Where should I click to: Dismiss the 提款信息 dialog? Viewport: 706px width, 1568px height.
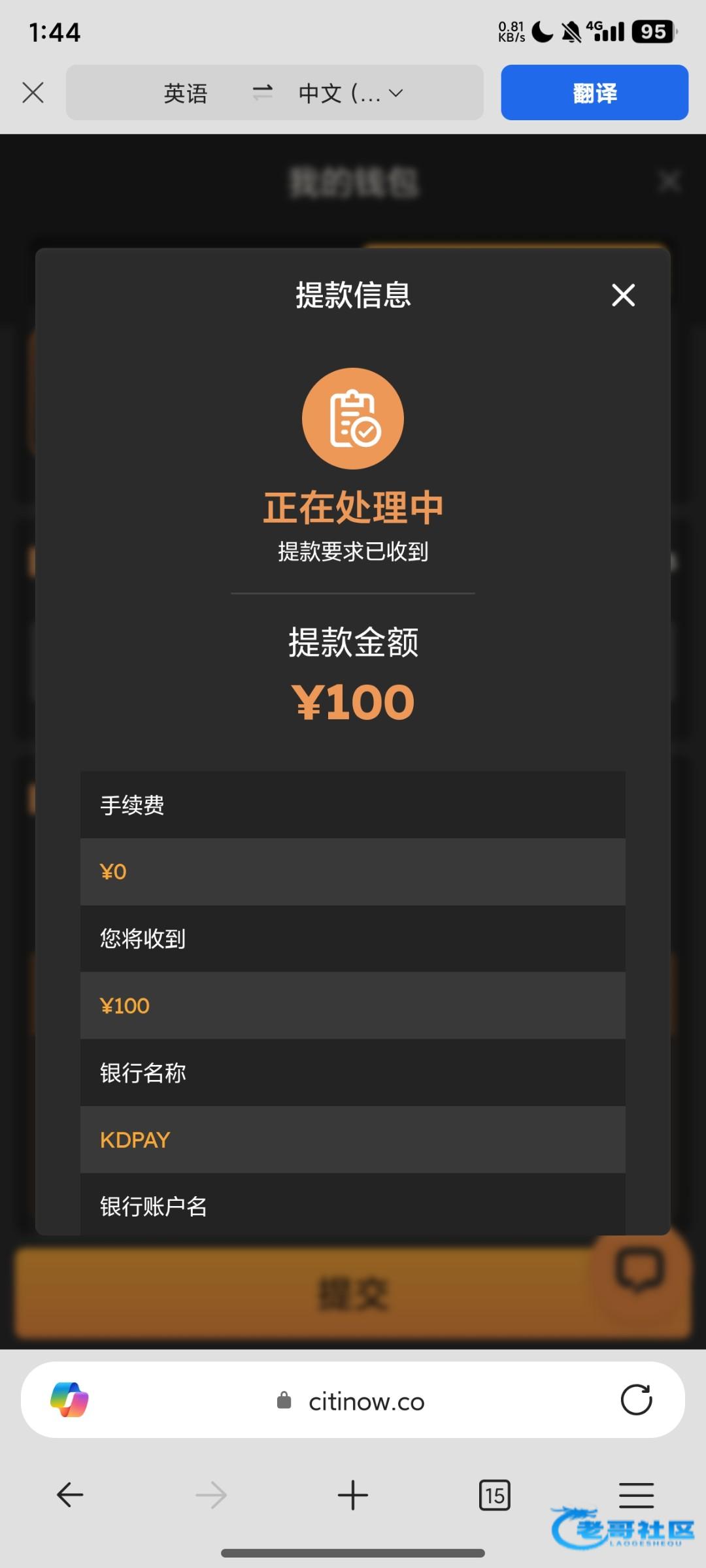(623, 295)
